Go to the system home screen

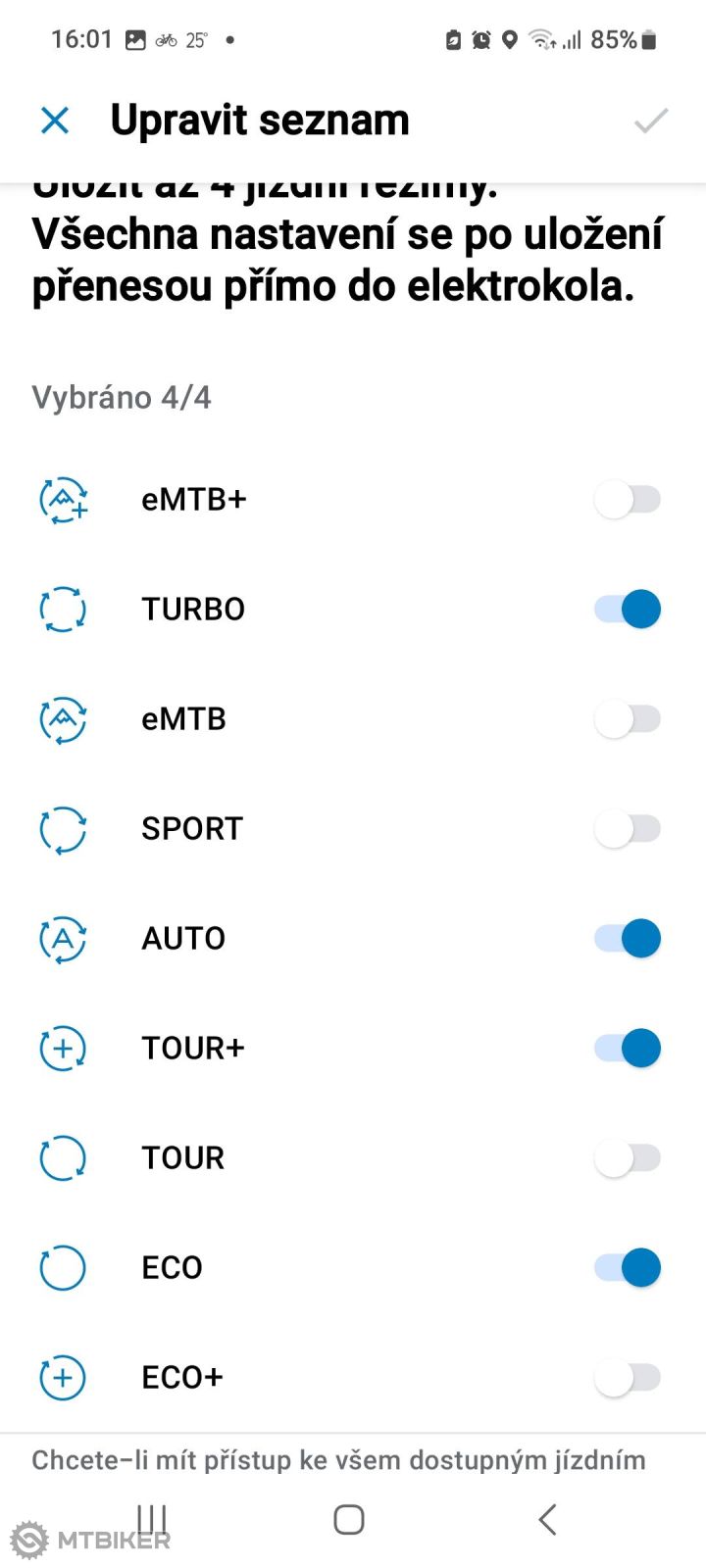pos(349,1520)
